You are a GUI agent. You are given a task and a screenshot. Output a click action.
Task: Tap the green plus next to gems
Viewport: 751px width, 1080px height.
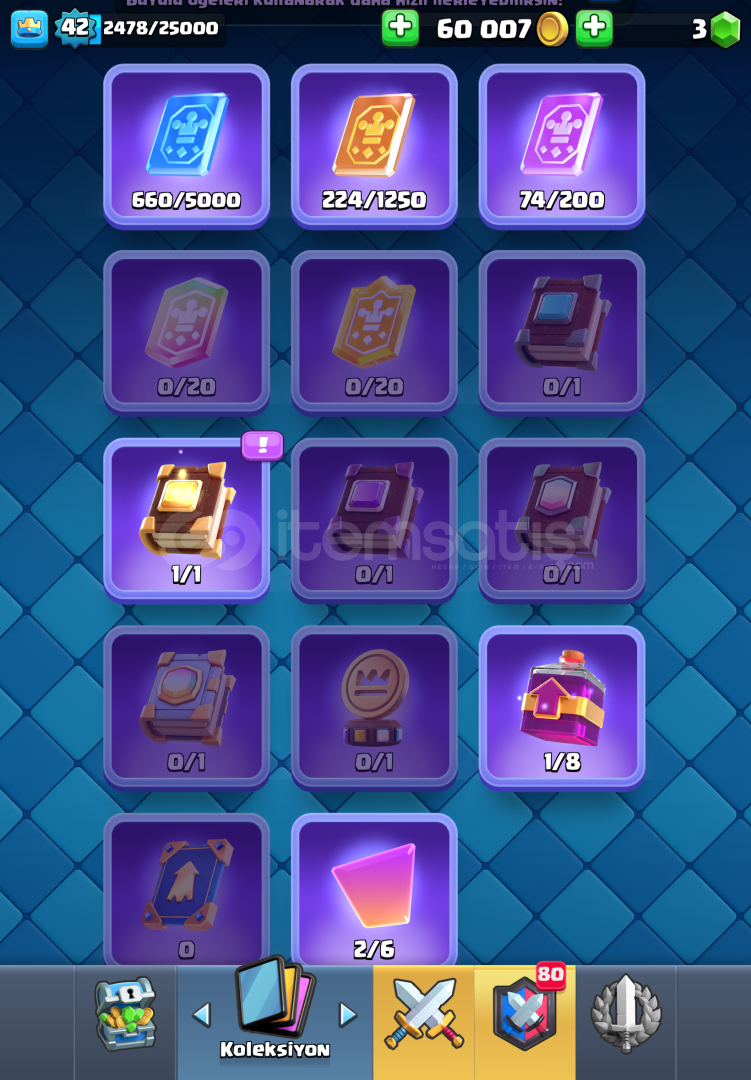point(594,28)
